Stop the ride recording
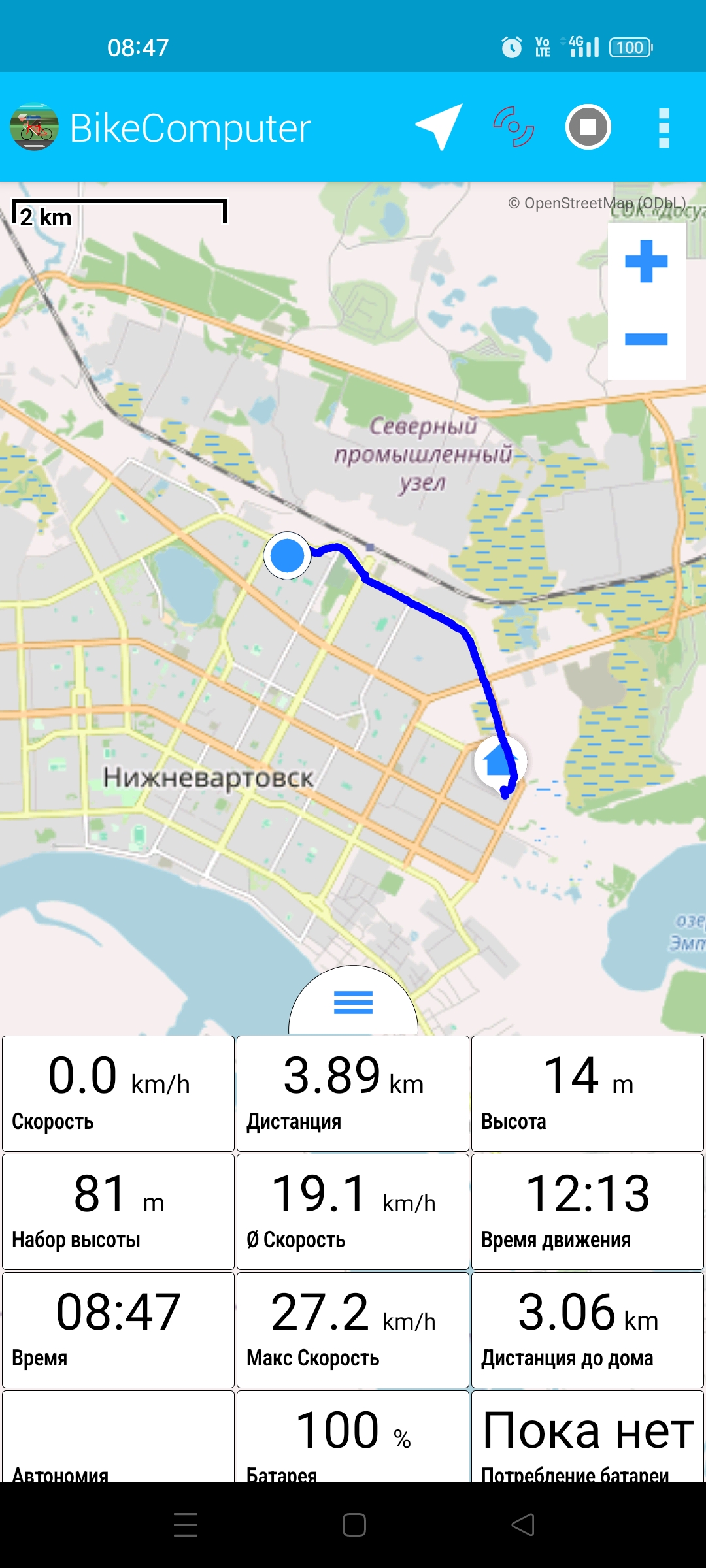This screenshot has width=706, height=1568. click(588, 127)
